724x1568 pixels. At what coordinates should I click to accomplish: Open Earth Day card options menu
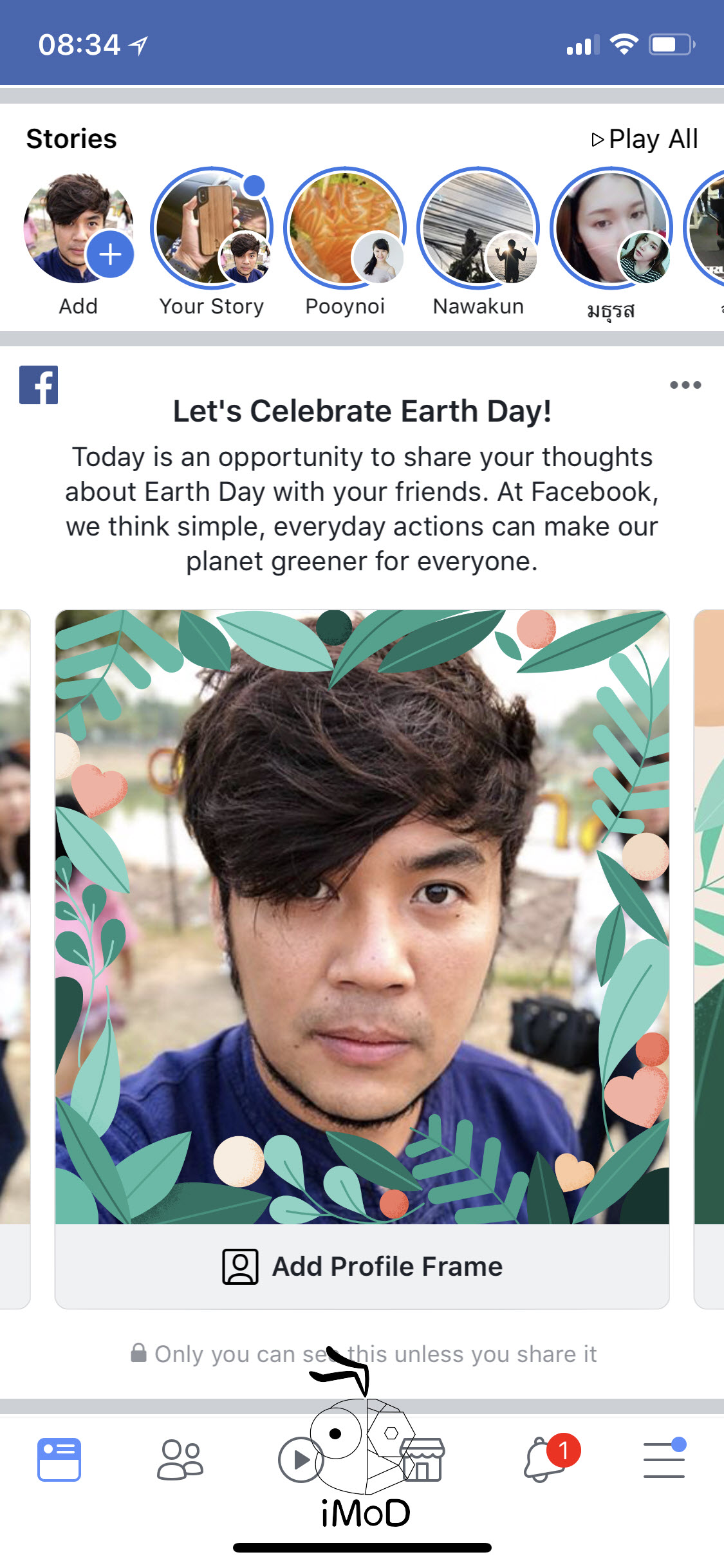[685, 385]
